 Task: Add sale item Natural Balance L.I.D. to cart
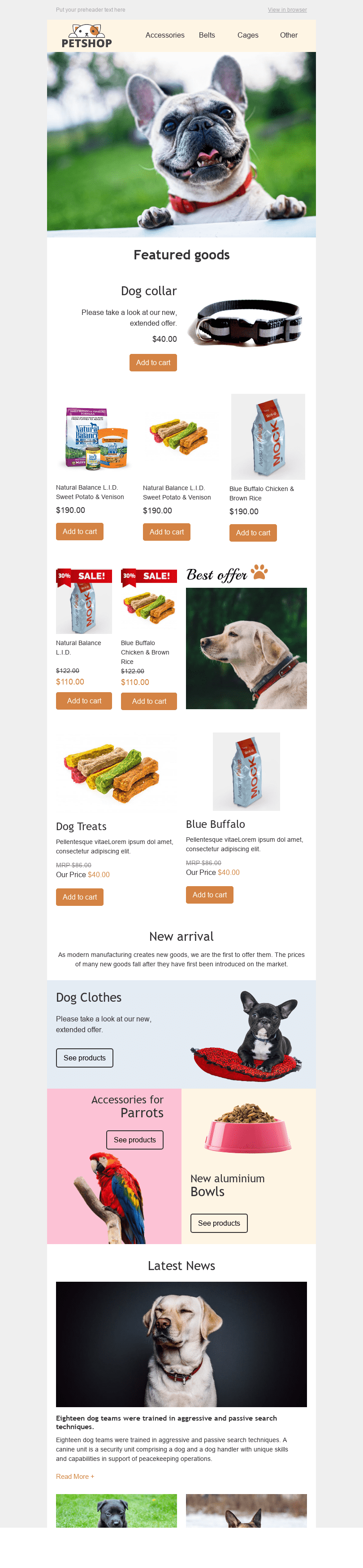click(84, 701)
